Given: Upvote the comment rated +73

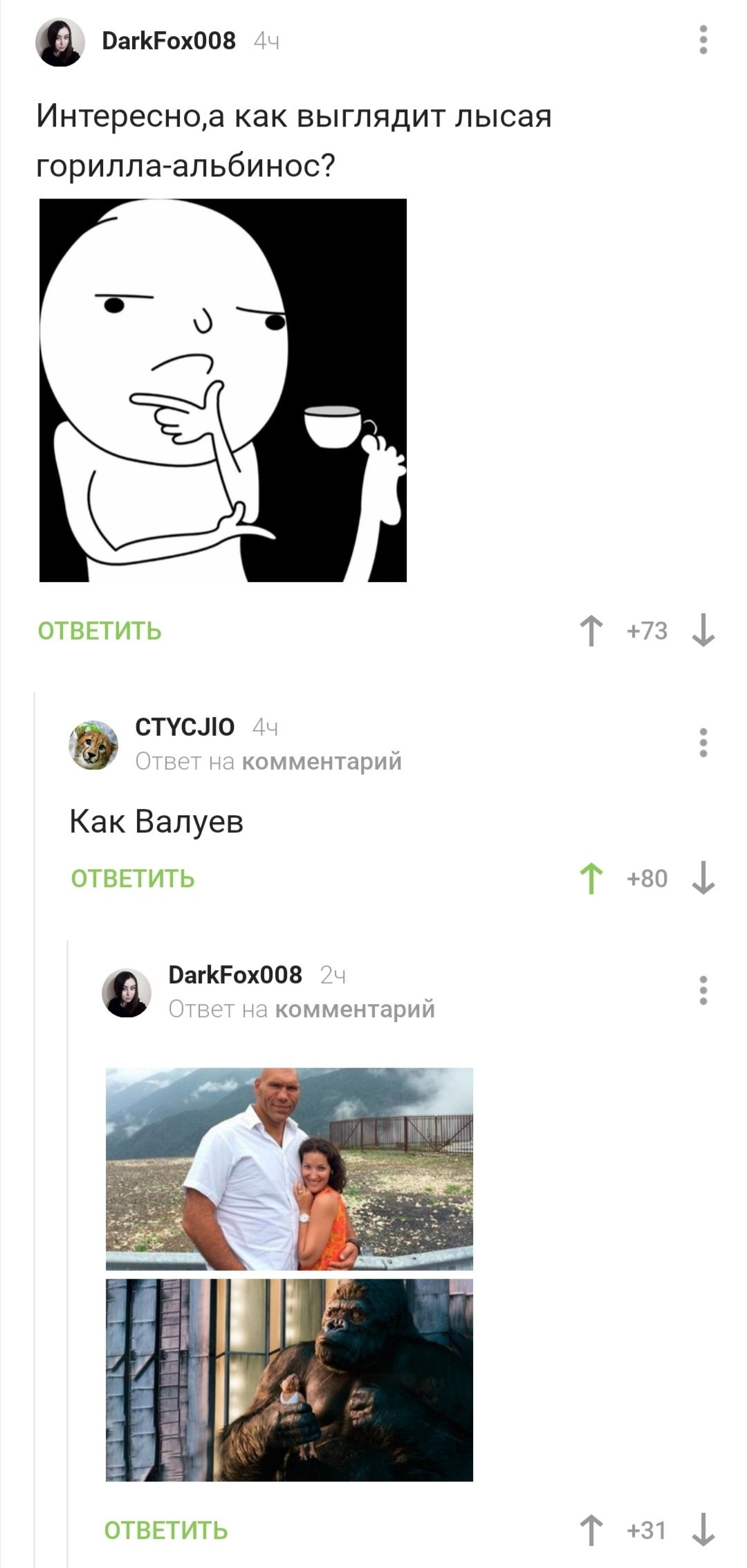Looking at the screenshot, I should coord(591,630).
